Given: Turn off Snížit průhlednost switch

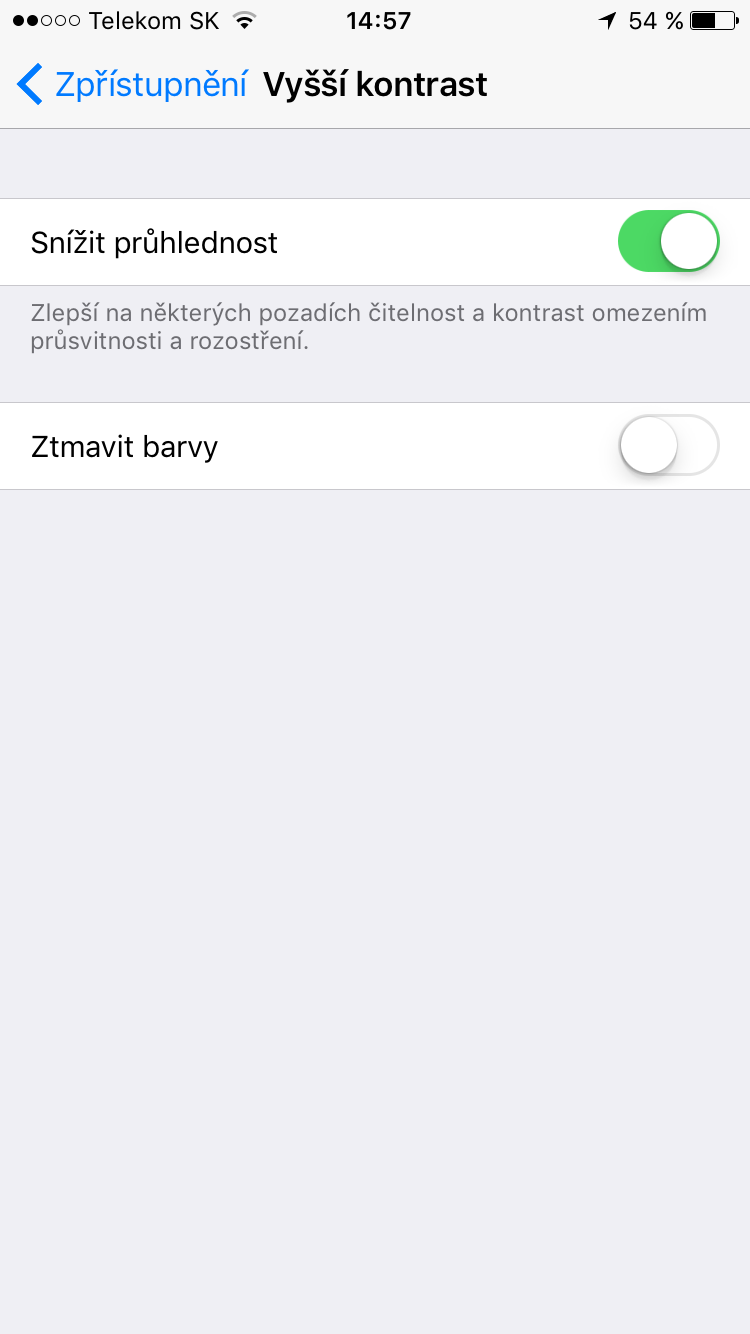Looking at the screenshot, I should pyautogui.click(x=668, y=242).
